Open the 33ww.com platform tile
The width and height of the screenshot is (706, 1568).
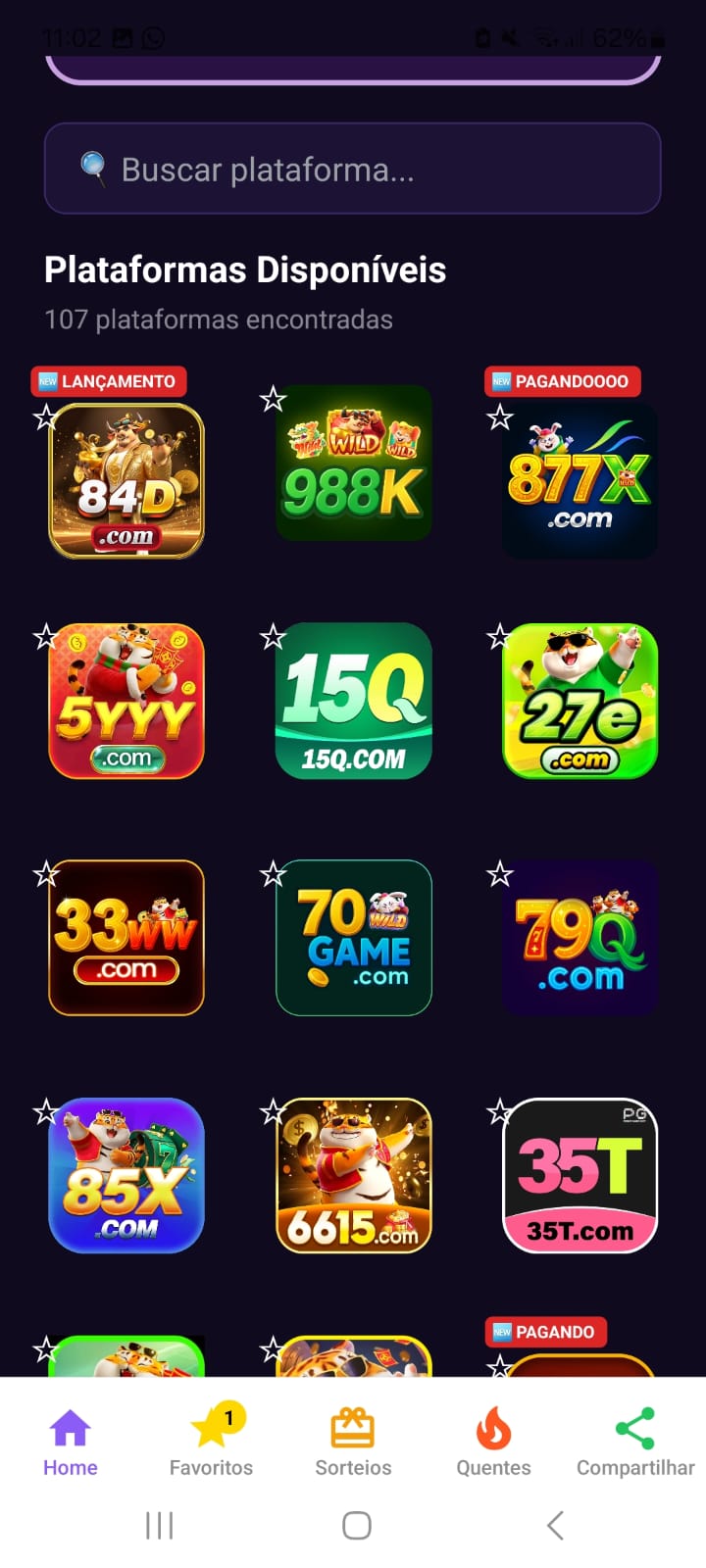(x=126, y=938)
